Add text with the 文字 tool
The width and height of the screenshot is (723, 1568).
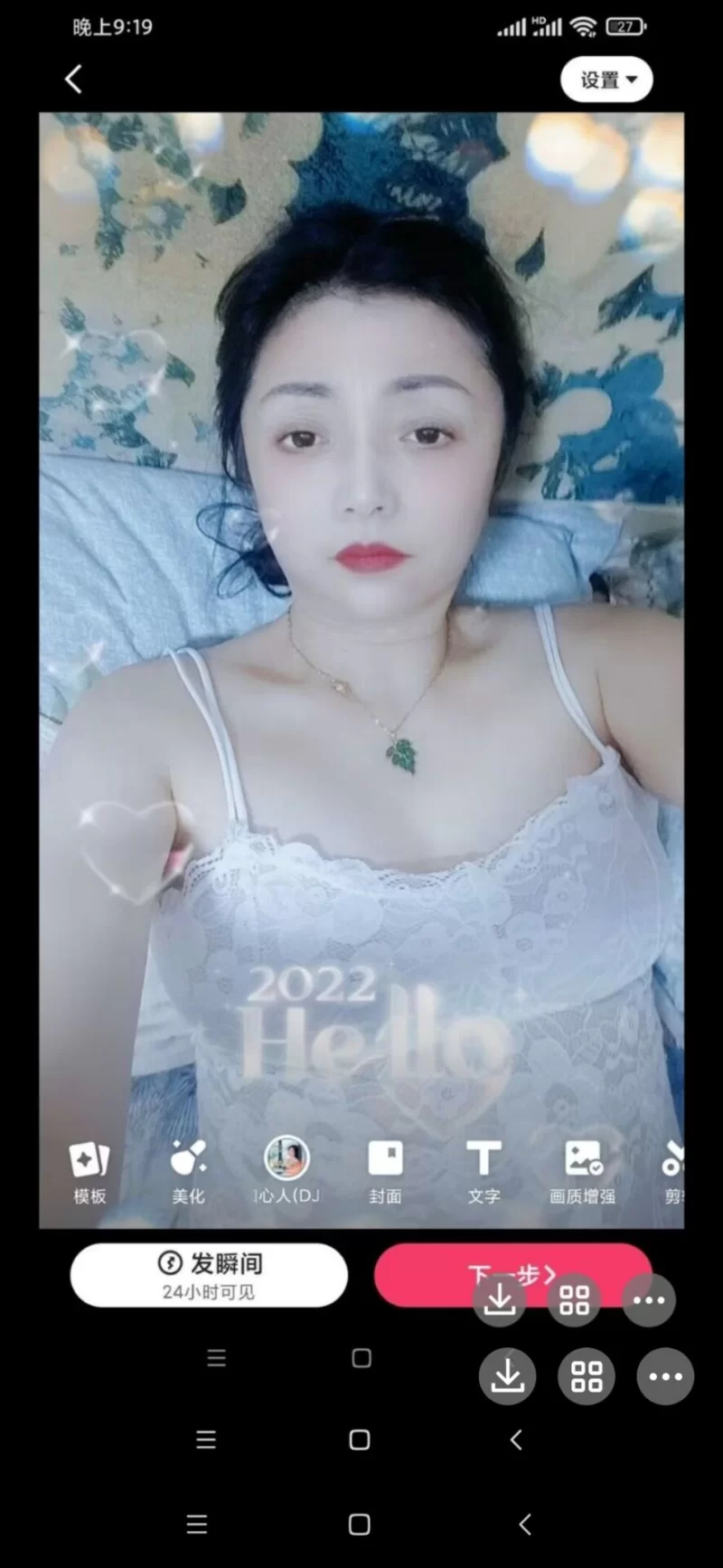484,1171
